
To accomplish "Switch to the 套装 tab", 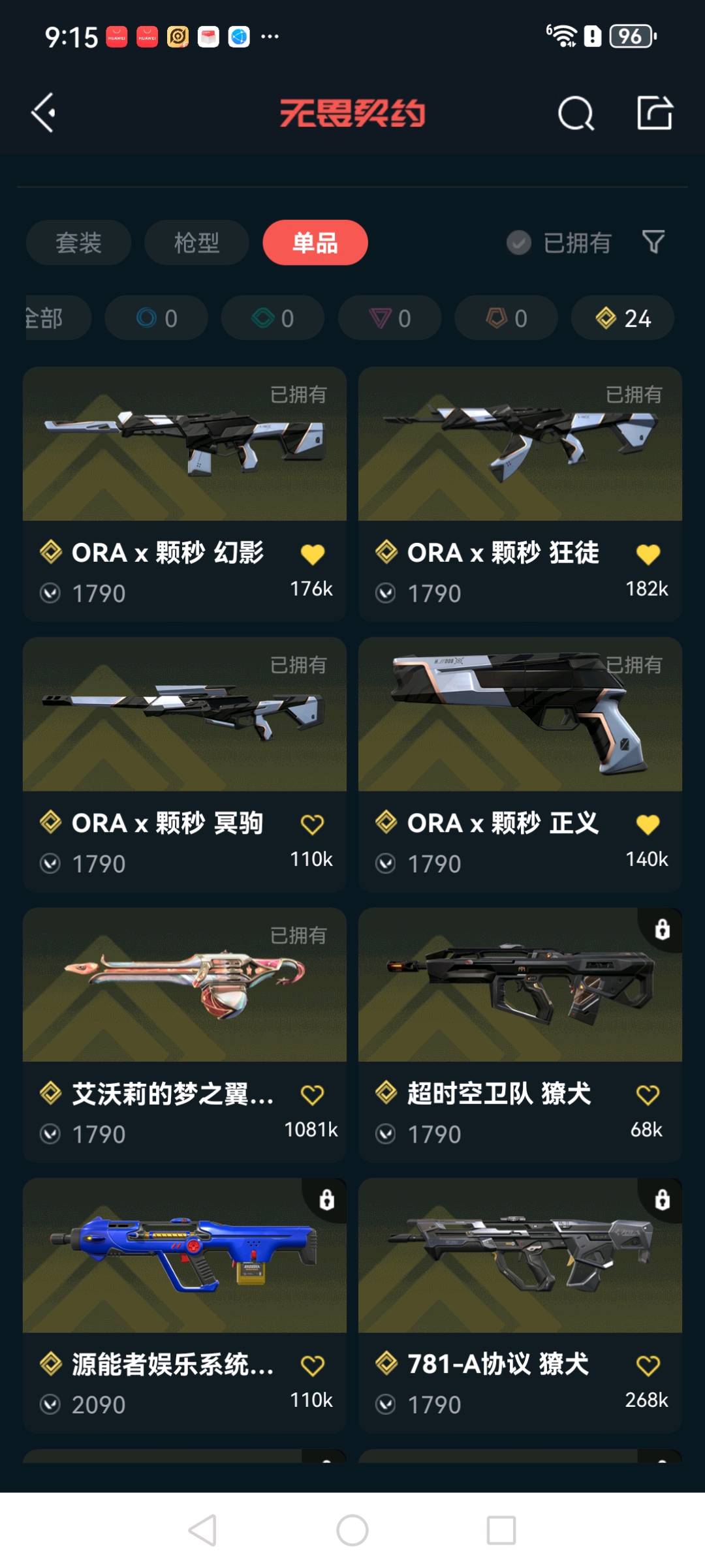I will [x=78, y=243].
